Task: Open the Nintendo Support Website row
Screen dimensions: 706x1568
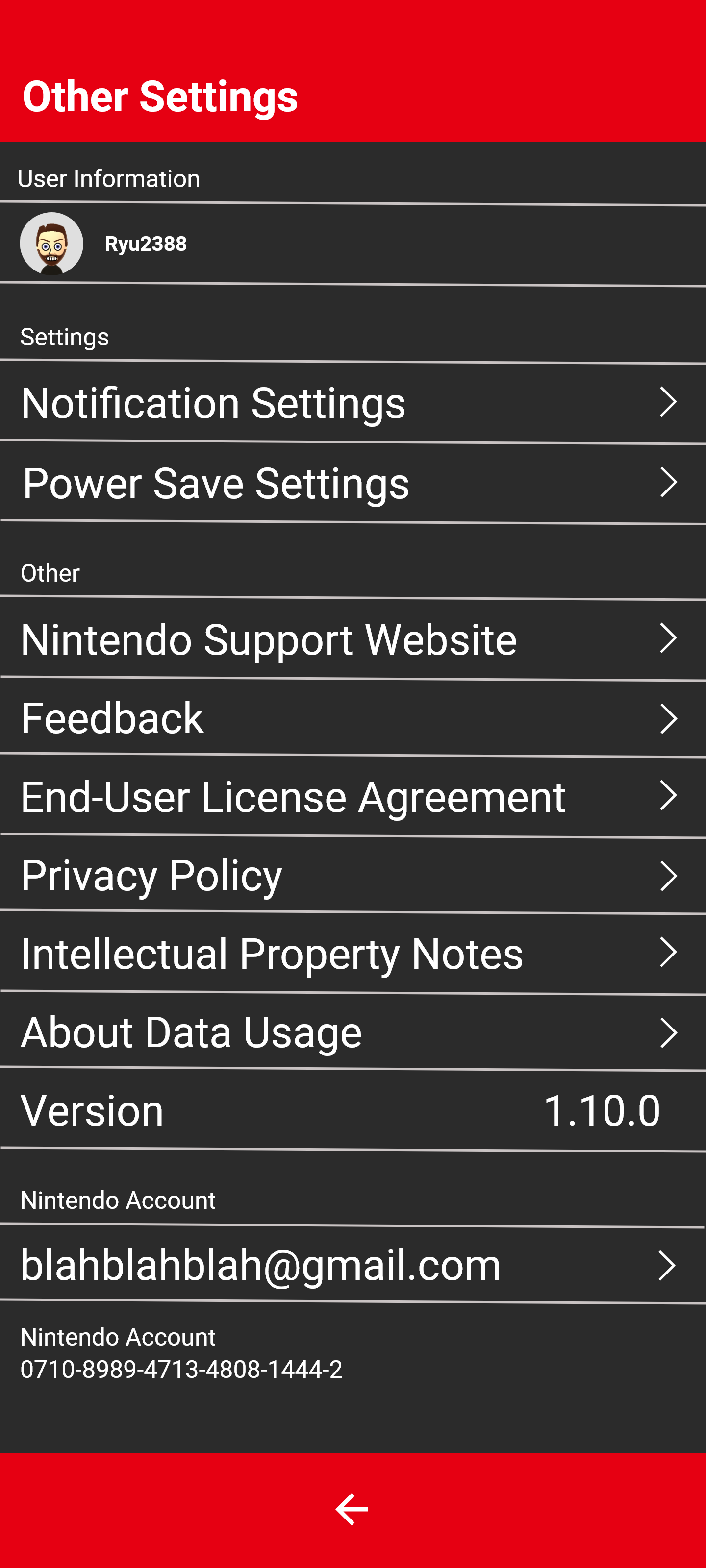Action: point(353,639)
